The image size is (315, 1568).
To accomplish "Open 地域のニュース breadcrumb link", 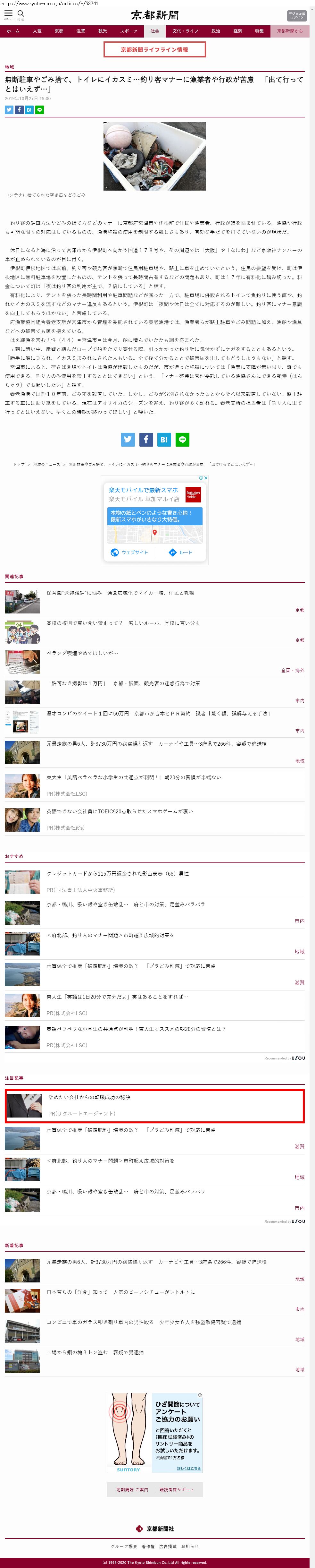I will pyautogui.click(x=46, y=465).
